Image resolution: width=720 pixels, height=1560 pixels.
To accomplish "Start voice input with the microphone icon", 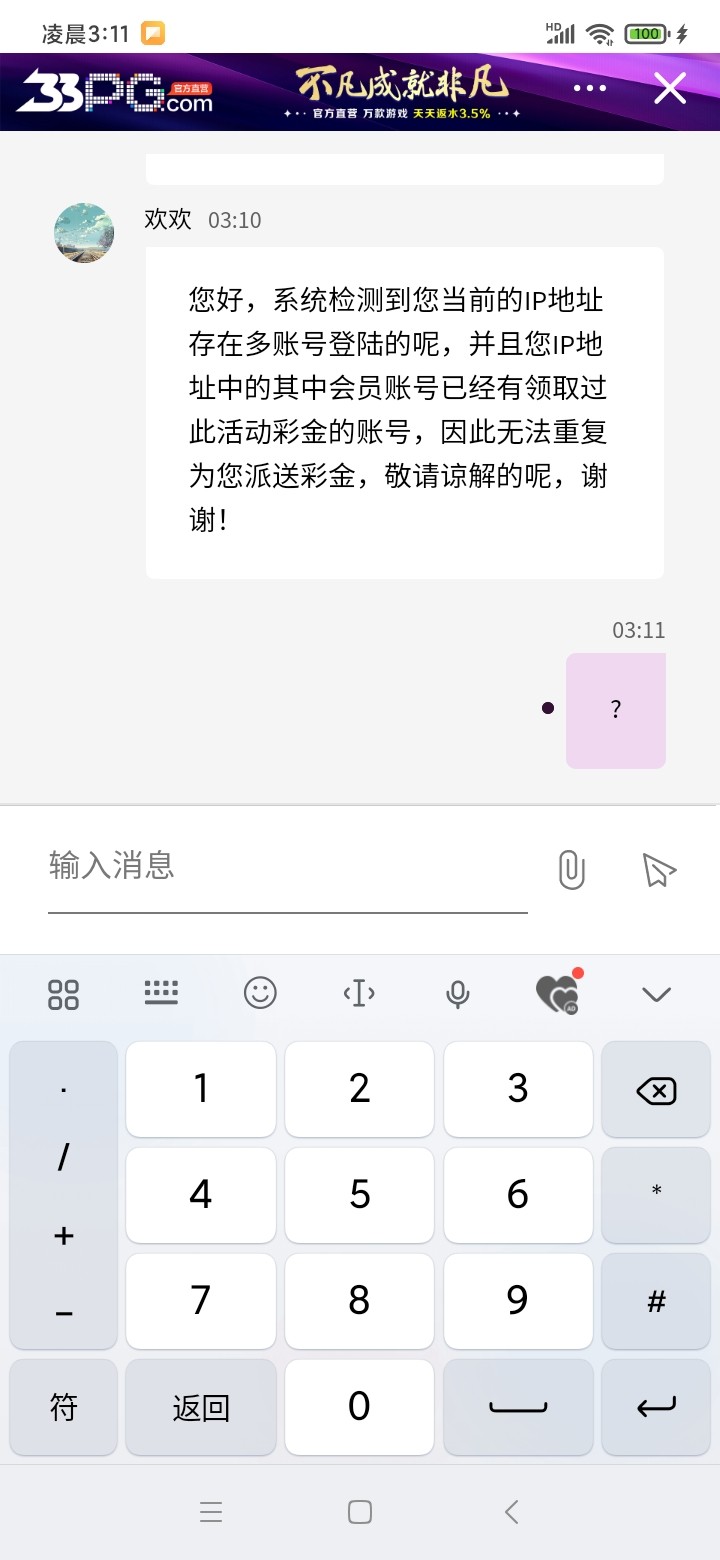I will click(458, 994).
